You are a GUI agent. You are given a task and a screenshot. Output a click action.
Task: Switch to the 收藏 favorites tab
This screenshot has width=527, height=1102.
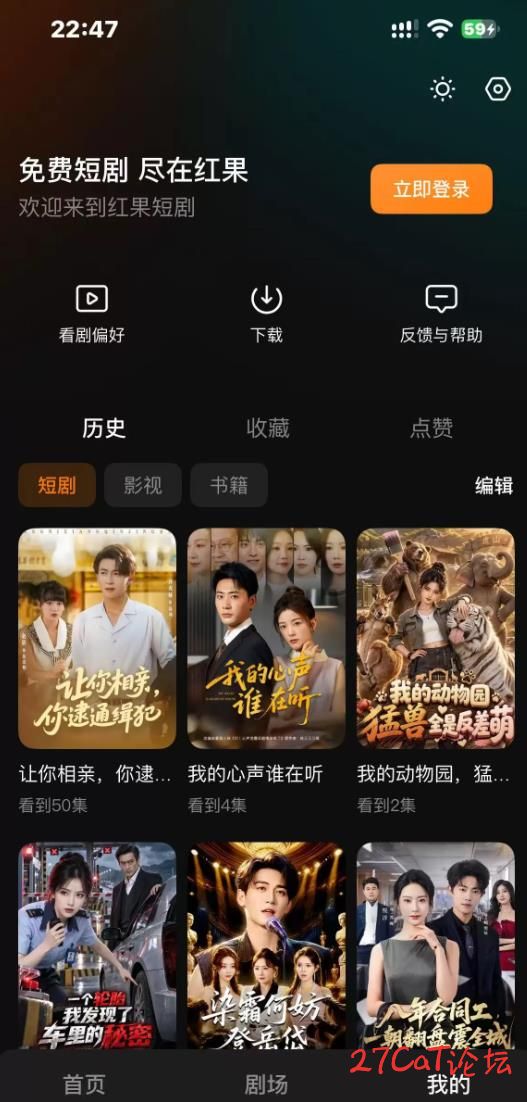tap(268, 428)
